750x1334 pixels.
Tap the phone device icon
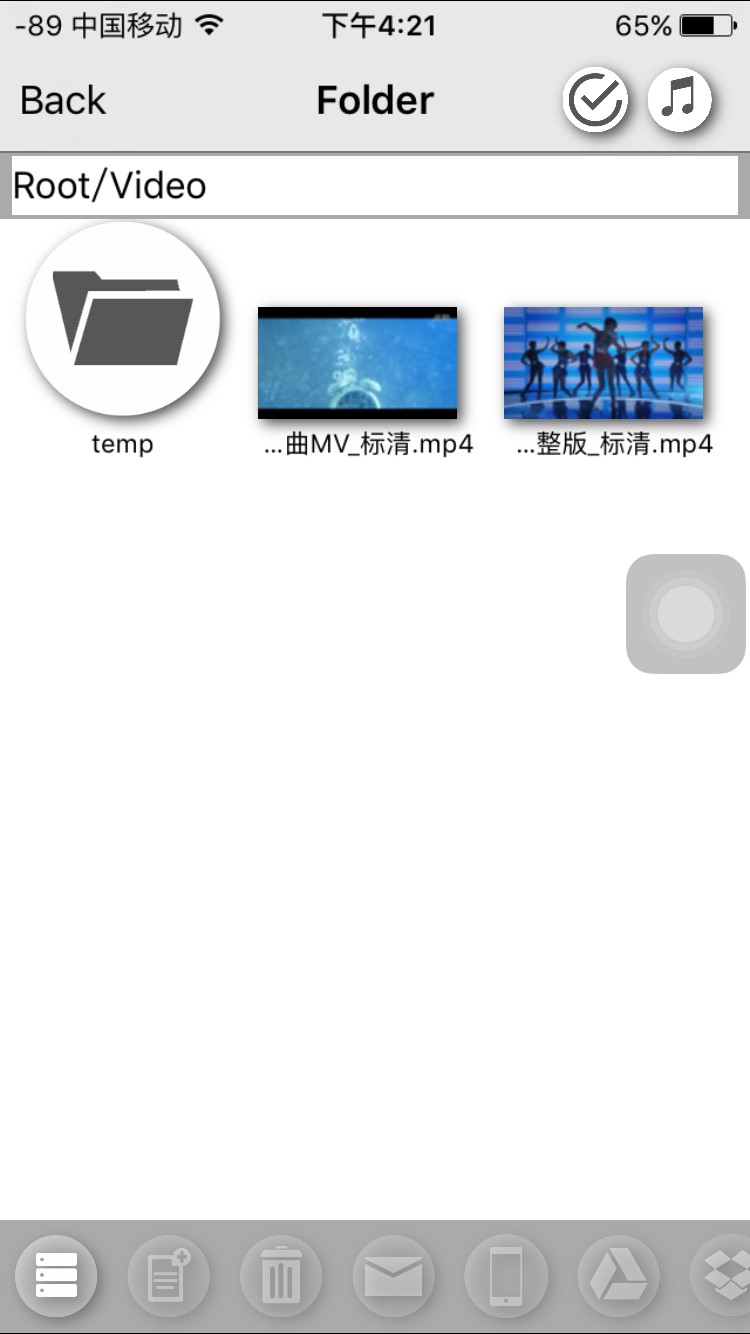click(x=506, y=1276)
